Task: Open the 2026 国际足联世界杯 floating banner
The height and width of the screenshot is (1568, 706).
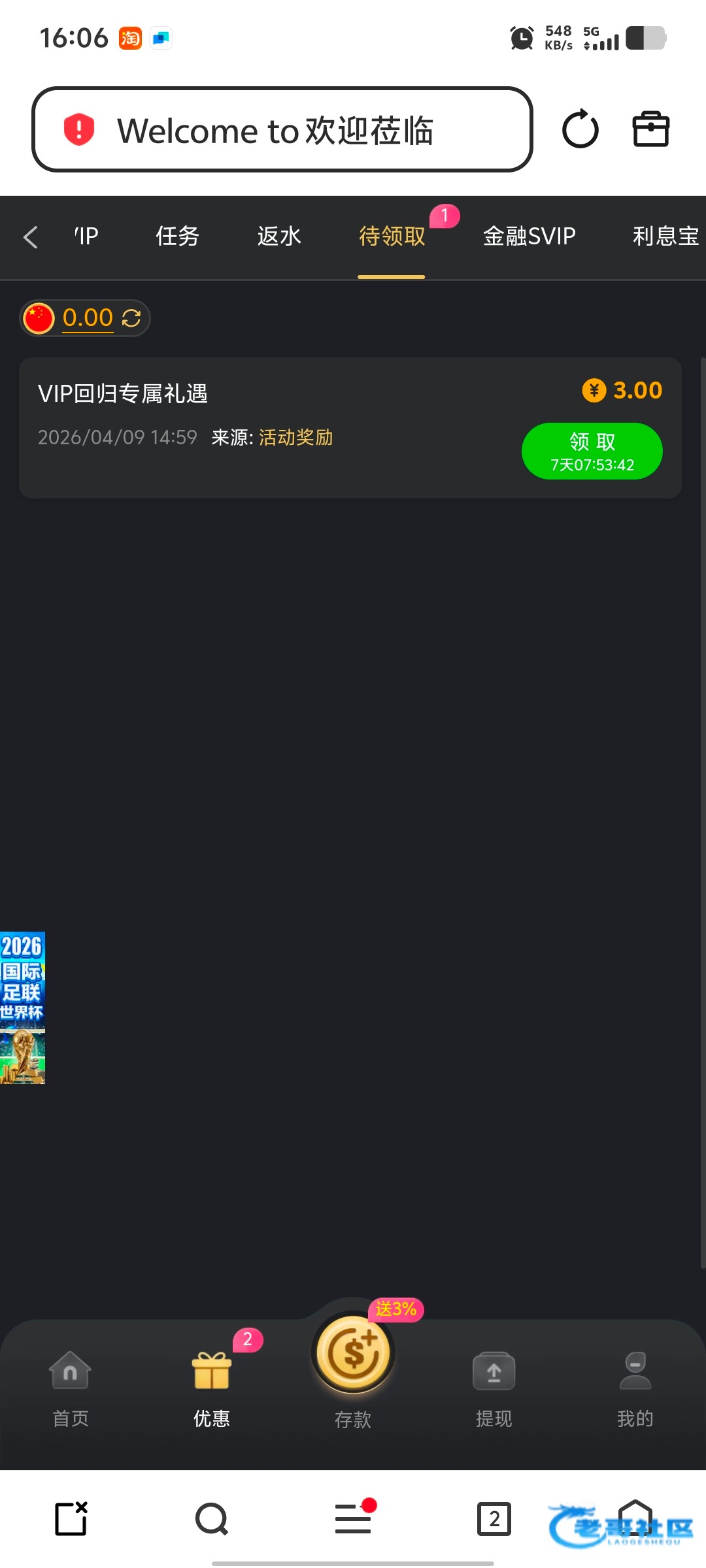Action: click(22, 1007)
